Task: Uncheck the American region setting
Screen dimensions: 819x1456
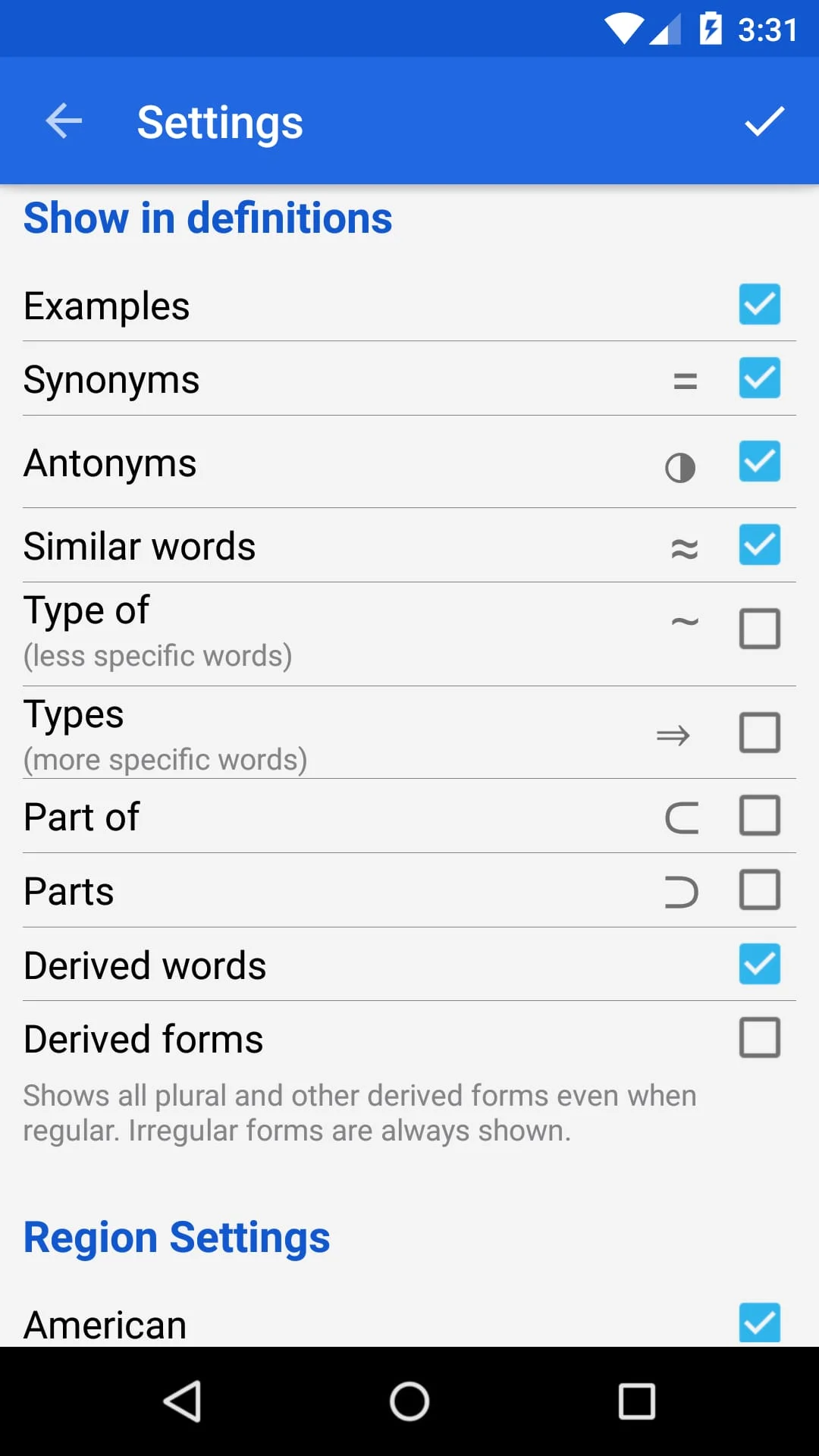Action: pos(759,1322)
